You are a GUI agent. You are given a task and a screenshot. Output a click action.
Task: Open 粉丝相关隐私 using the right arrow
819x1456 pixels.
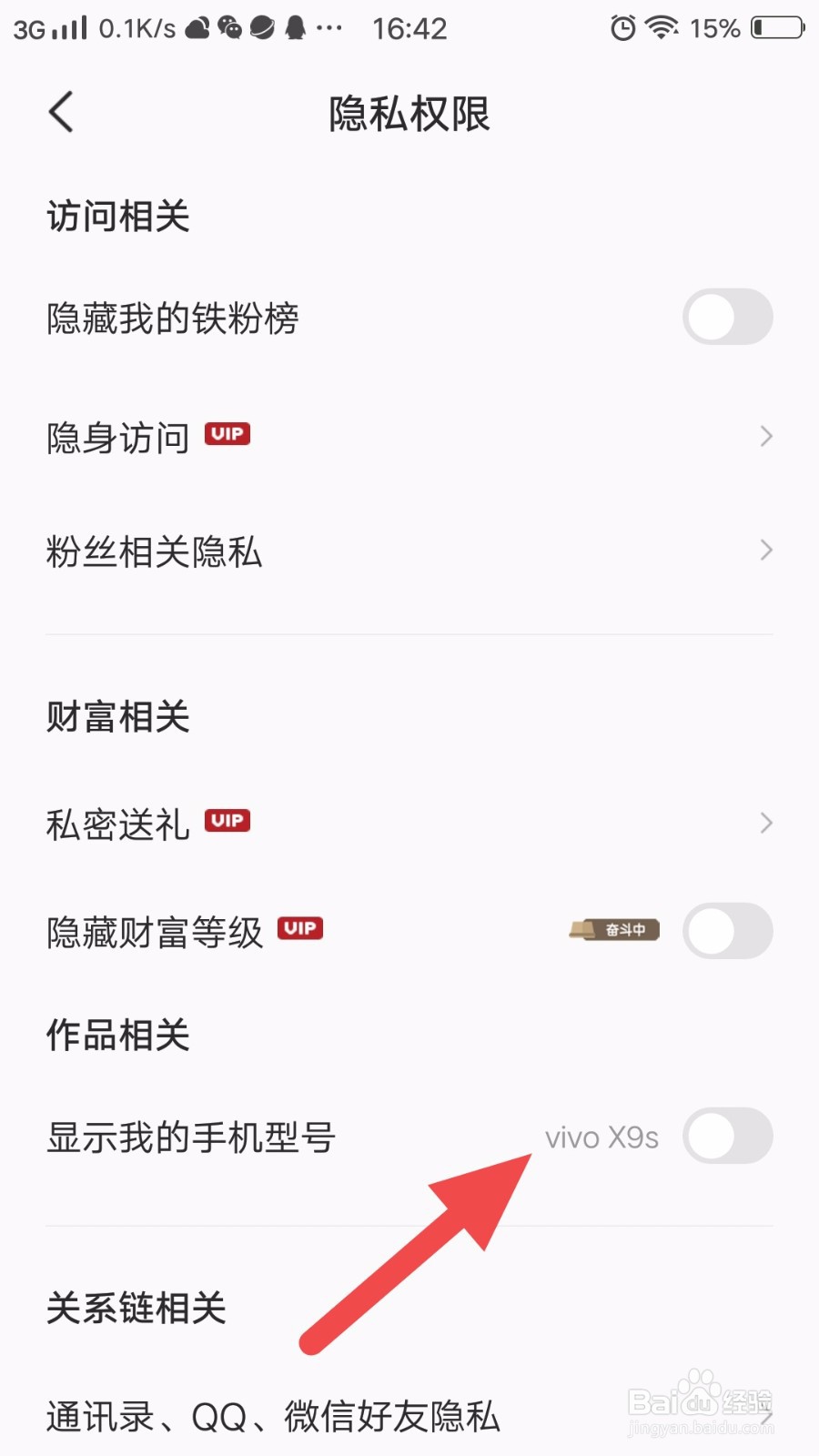click(x=765, y=551)
